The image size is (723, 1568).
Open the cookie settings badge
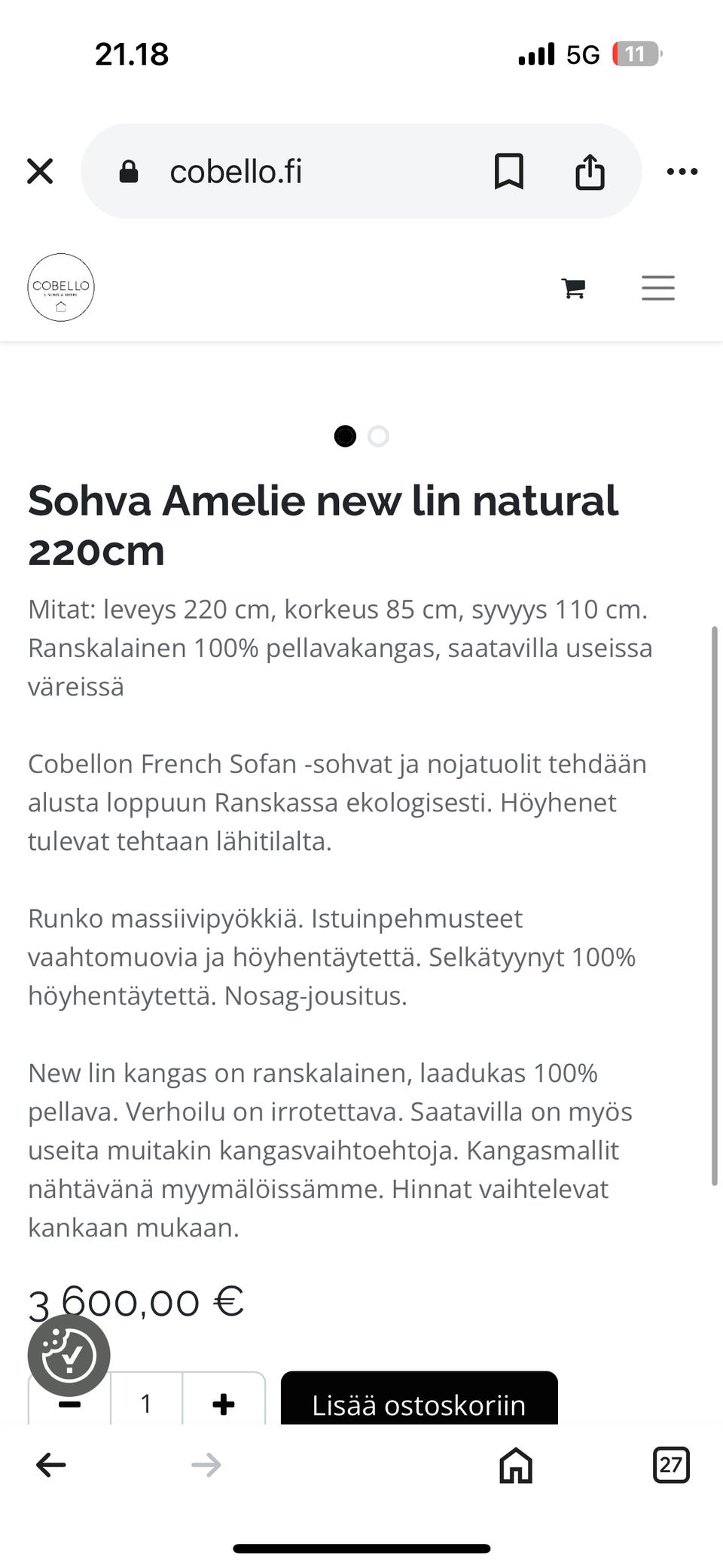coord(69,1355)
